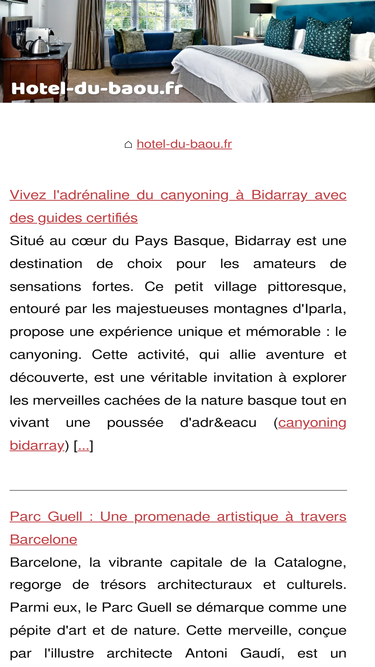
Task: Open the Parc Guell article title
Action: [x=178, y=528]
